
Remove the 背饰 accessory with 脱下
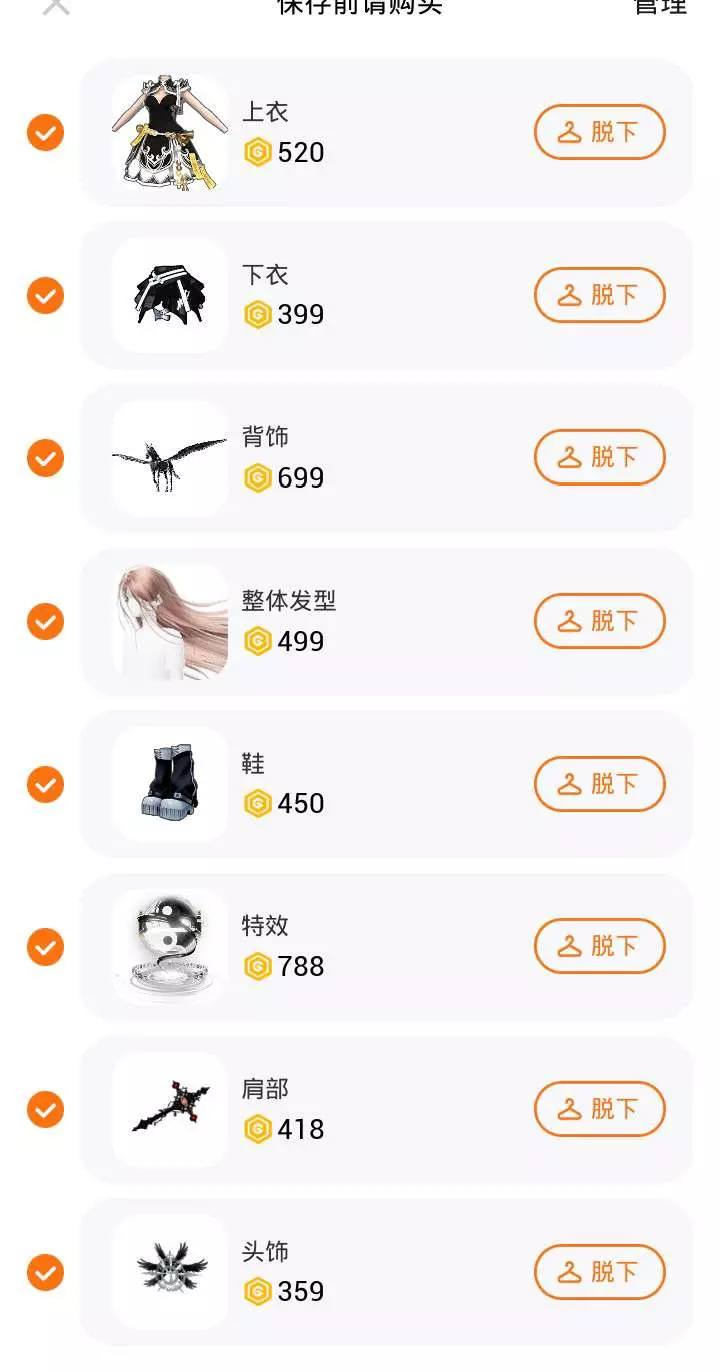pyautogui.click(x=599, y=457)
